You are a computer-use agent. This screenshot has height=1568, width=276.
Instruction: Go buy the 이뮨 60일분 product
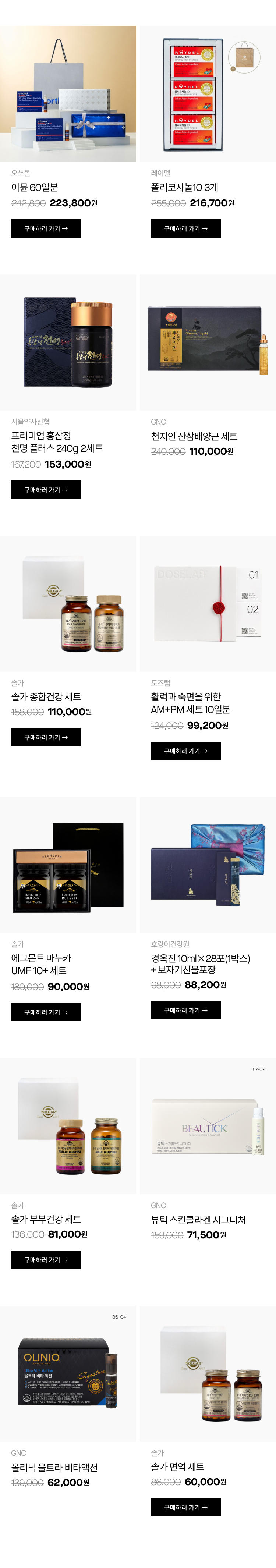(x=46, y=229)
